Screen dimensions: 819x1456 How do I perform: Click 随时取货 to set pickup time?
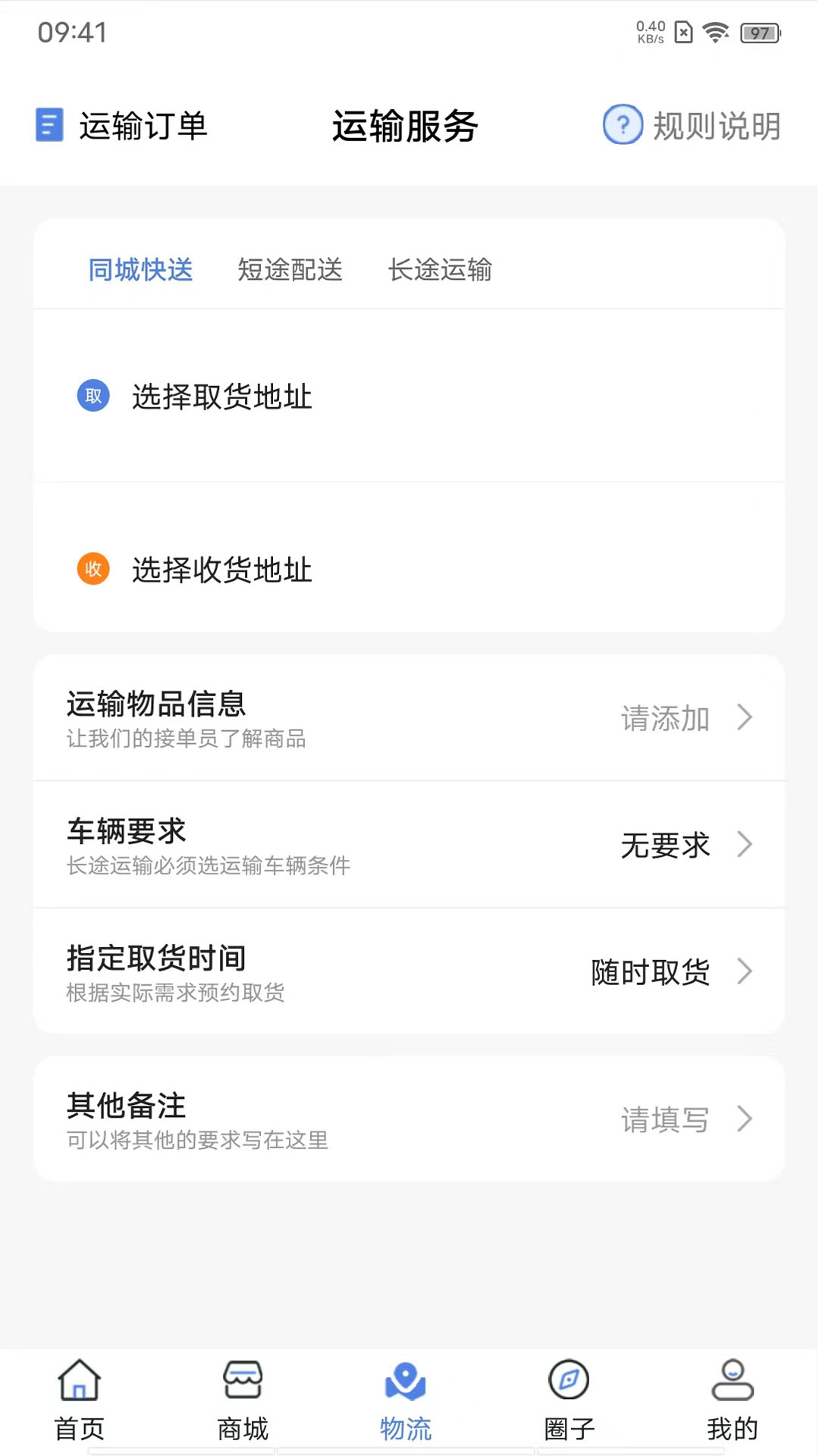651,971
